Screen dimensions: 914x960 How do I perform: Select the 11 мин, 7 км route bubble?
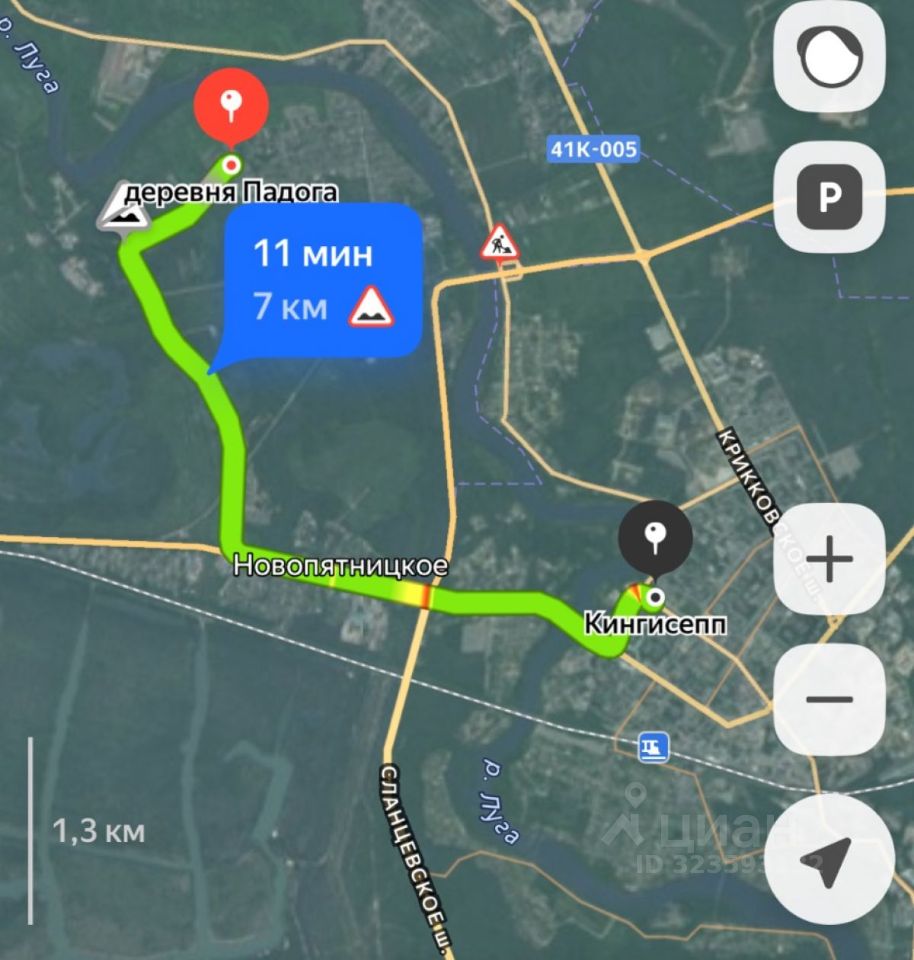click(322, 280)
